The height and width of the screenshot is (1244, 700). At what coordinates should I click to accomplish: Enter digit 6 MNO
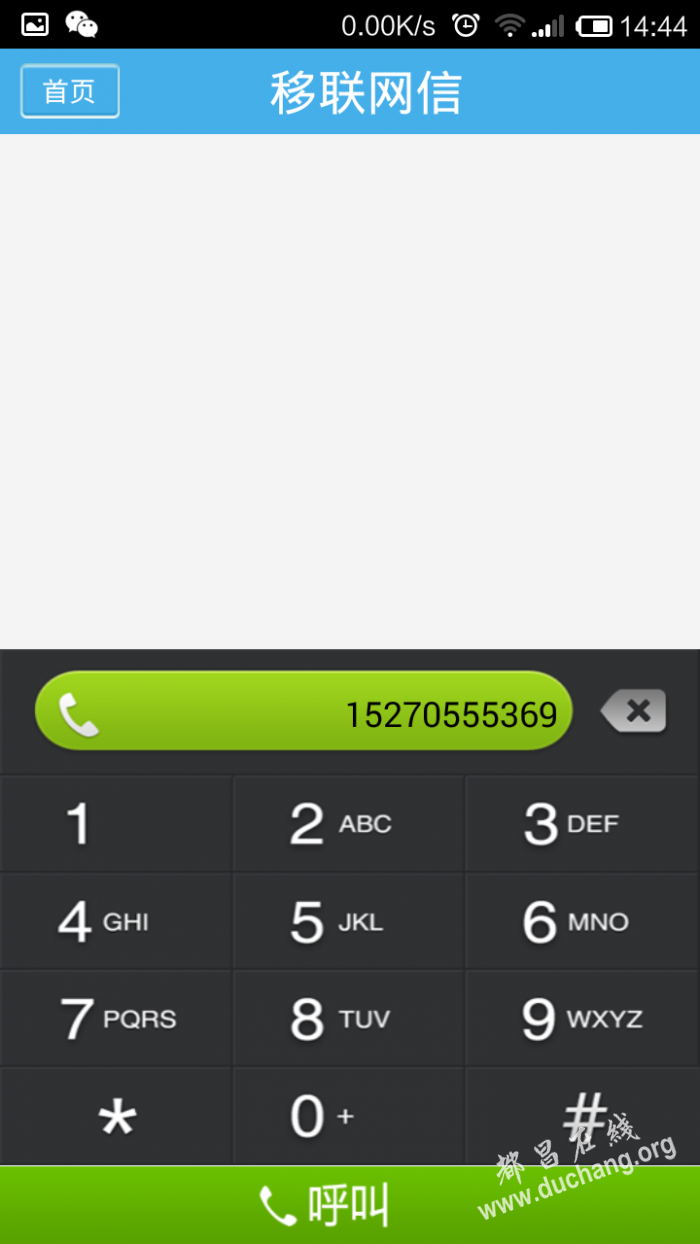pos(582,921)
